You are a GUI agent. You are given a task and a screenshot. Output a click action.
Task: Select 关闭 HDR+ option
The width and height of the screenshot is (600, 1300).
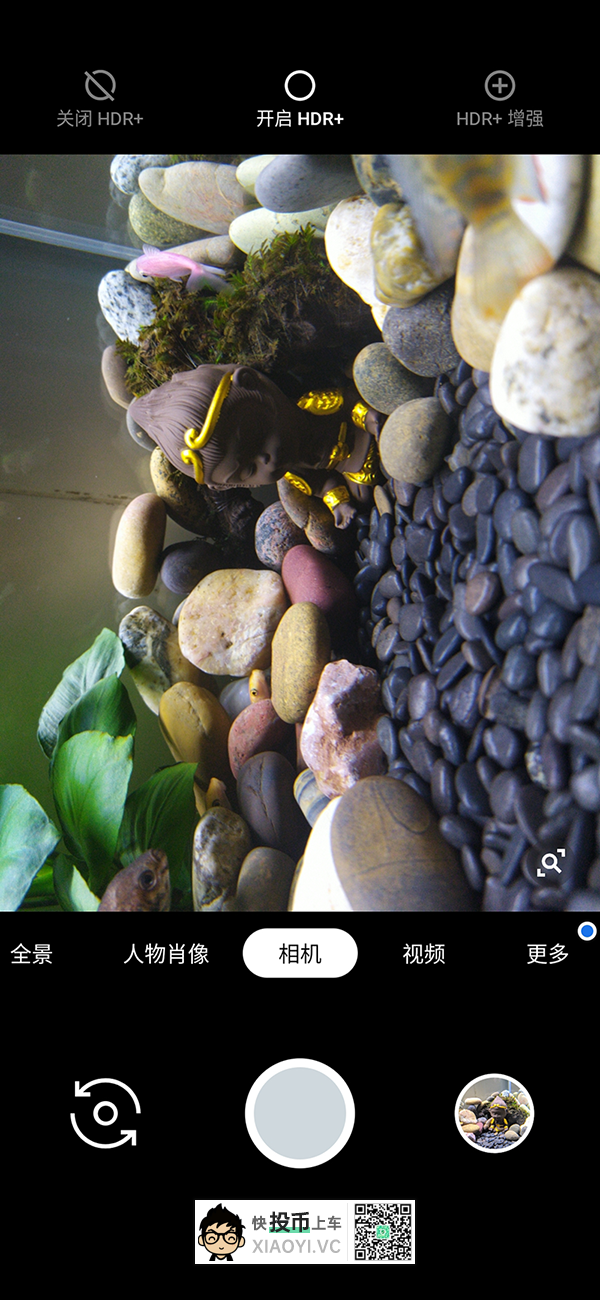[100, 99]
